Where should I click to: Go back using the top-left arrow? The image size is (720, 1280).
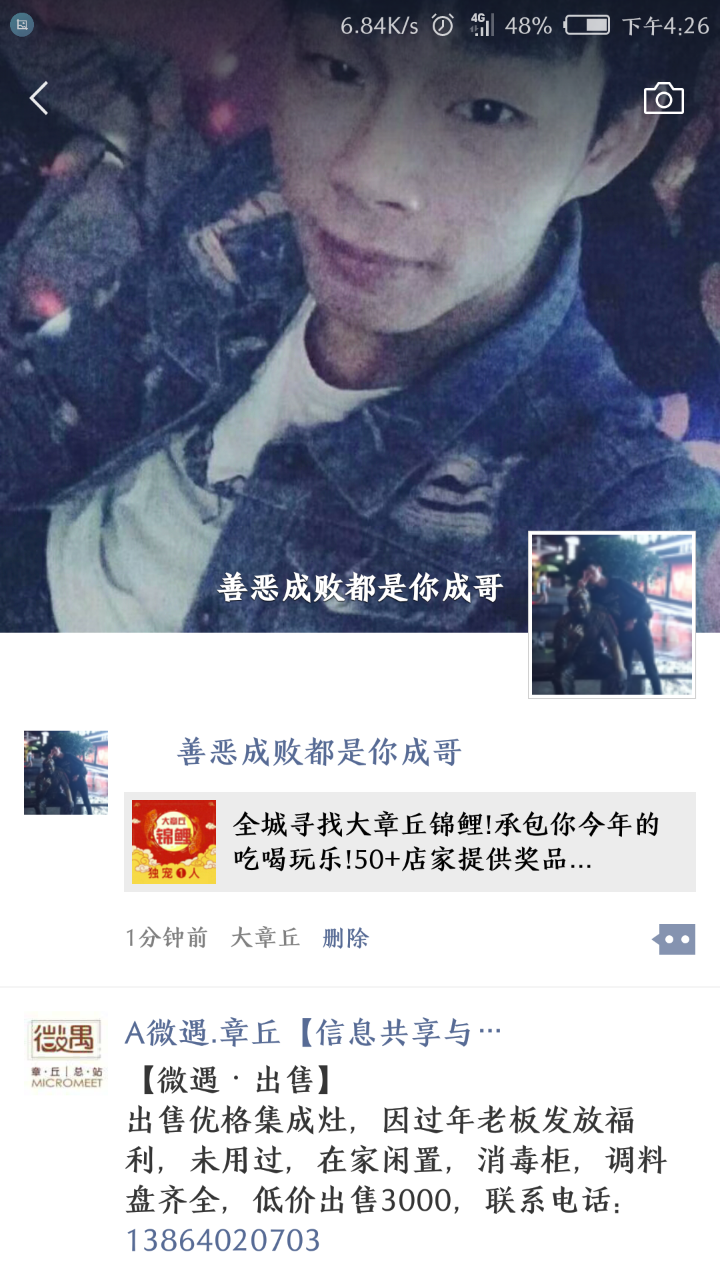click(39, 98)
